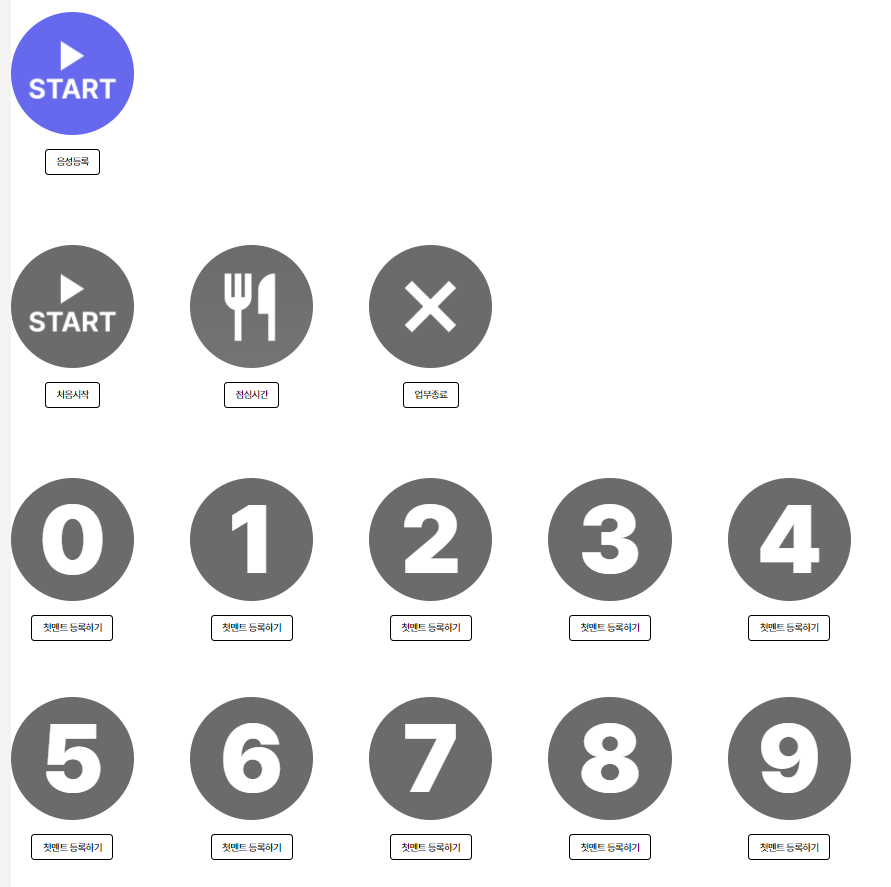Tap the 업무종료 button
The width and height of the screenshot is (891, 887).
430,395
